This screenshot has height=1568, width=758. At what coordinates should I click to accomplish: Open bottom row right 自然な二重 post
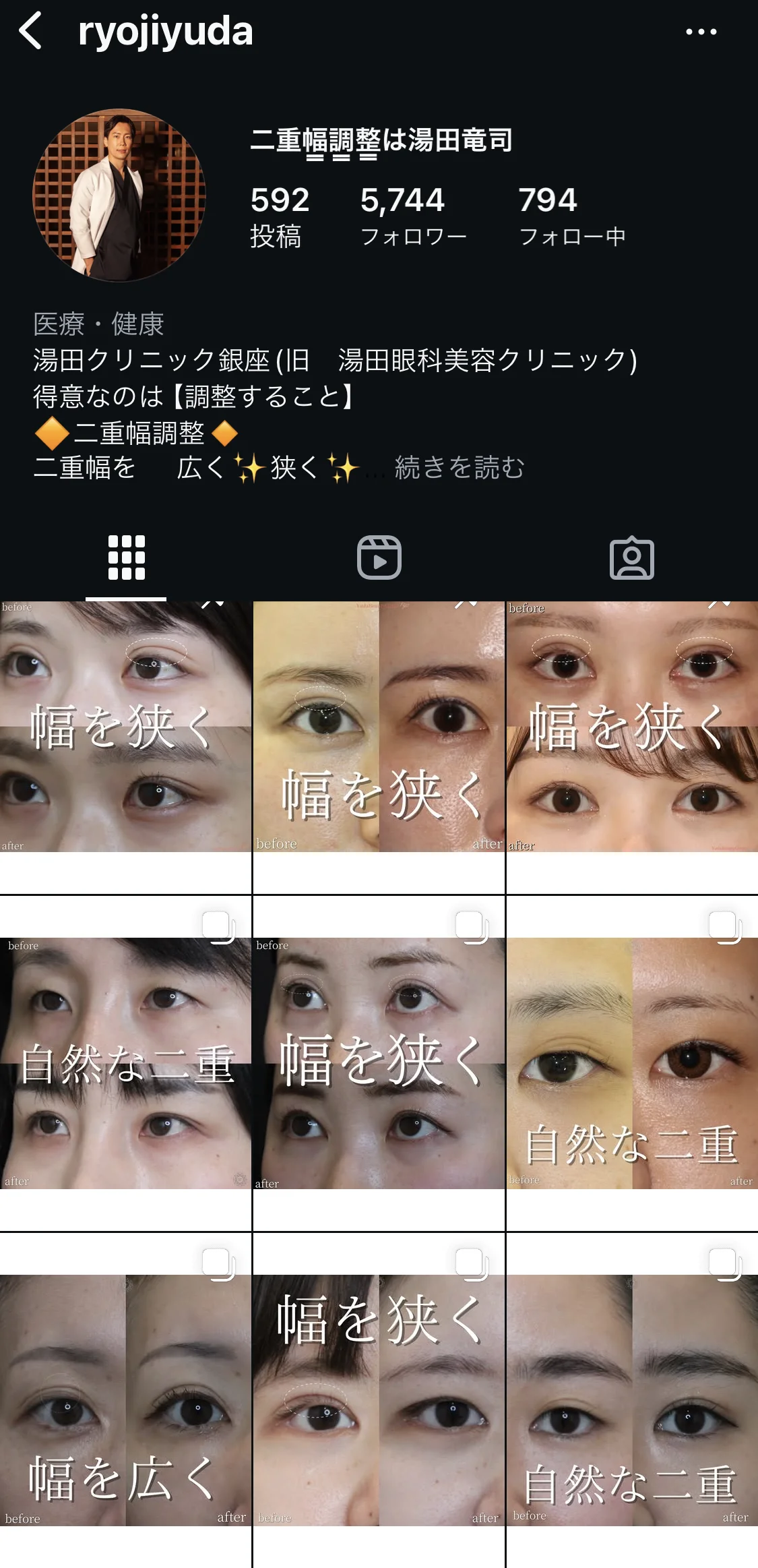pos(632,1401)
